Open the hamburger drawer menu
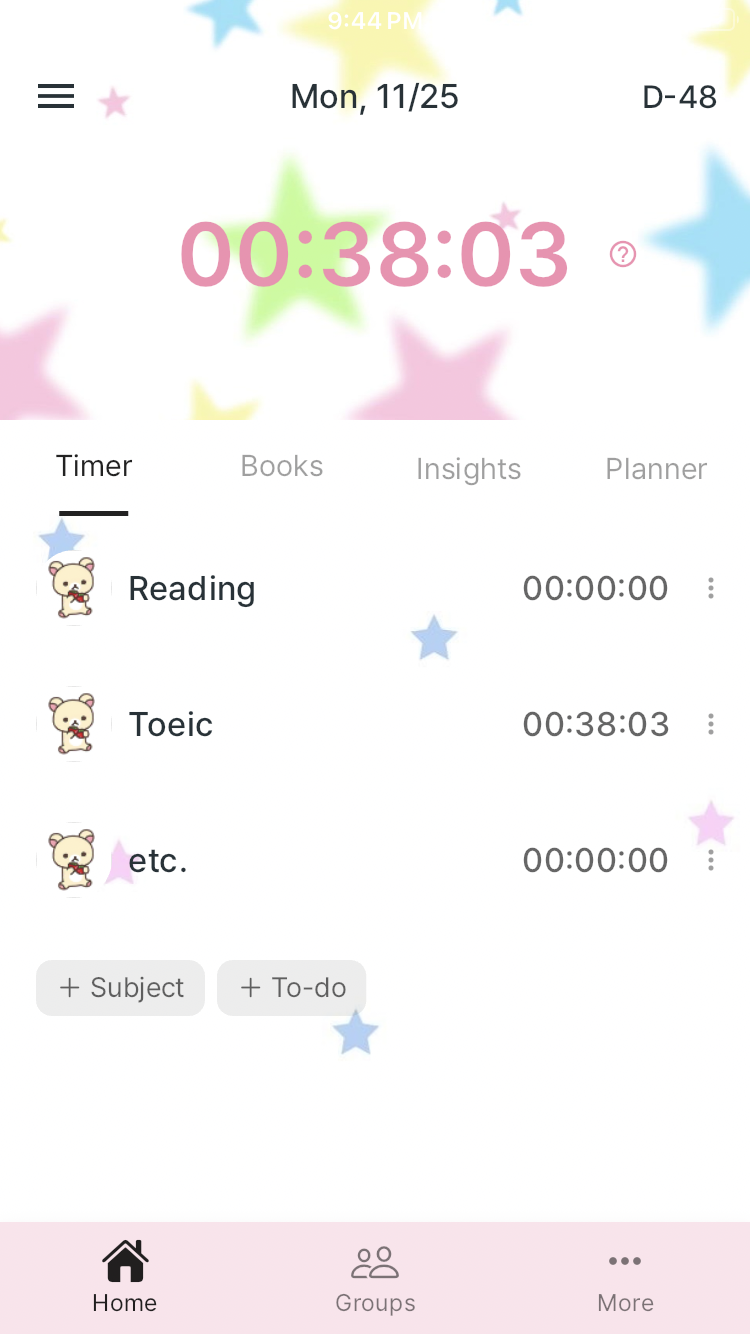750x1334 pixels. pyautogui.click(x=56, y=96)
